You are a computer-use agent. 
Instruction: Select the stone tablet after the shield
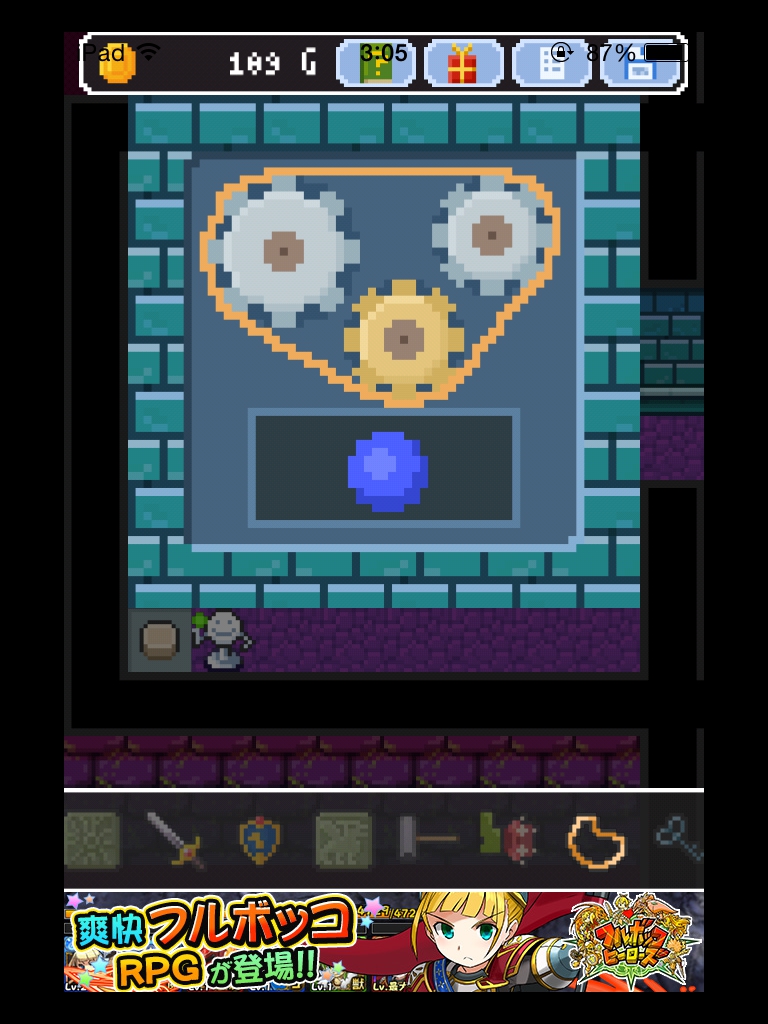[343, 838]
